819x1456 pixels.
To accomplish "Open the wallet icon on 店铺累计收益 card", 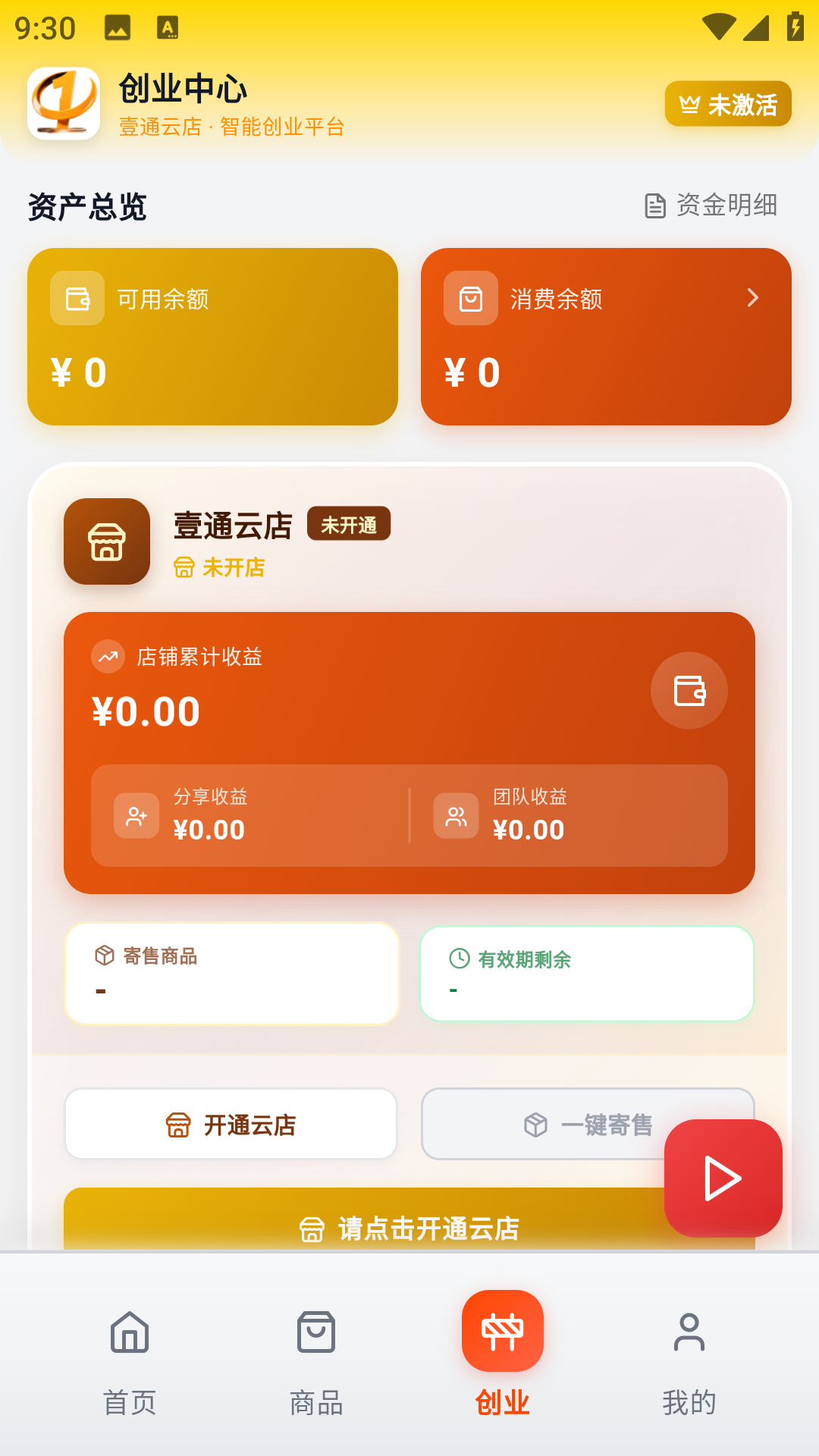I will click(689, 690).
